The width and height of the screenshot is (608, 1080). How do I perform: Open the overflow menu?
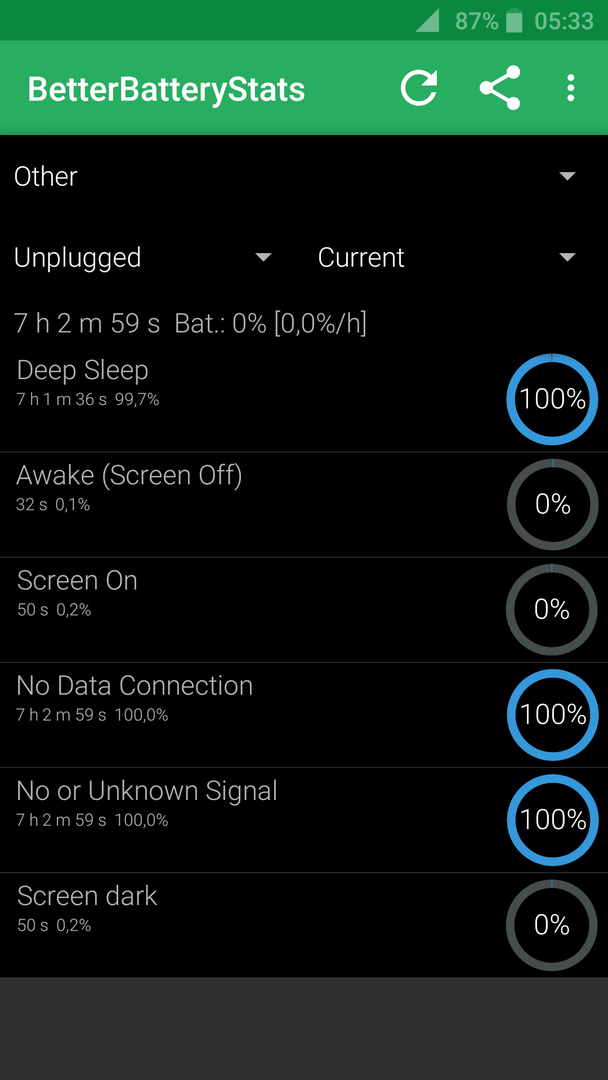pyautogui.click(x=570, y=88)
